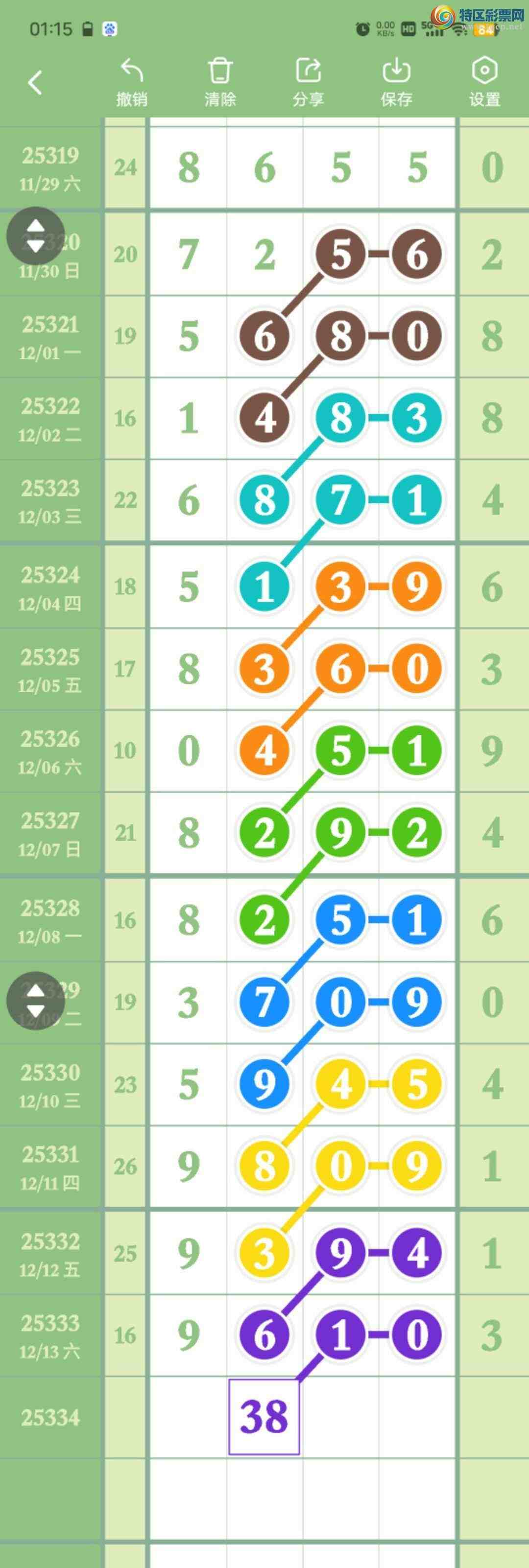Open 设置 settings

[484, 82]
